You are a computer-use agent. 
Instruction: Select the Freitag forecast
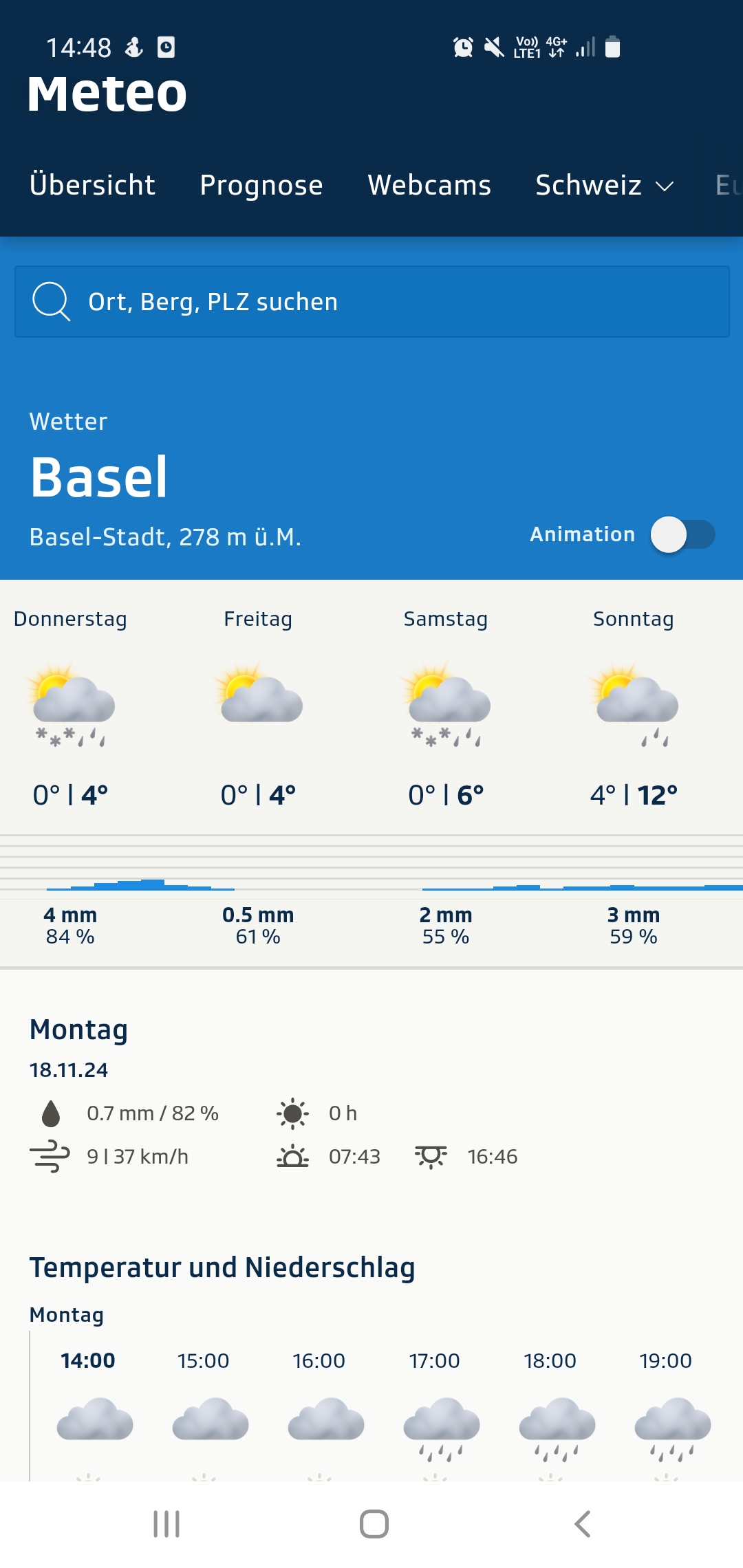258,708
